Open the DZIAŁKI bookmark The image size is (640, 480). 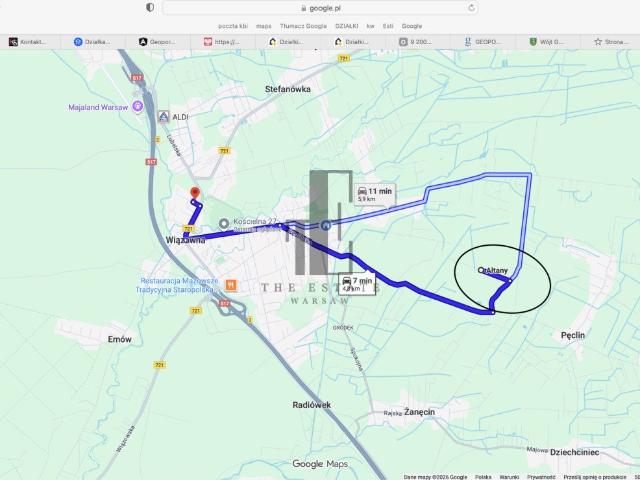347,25
